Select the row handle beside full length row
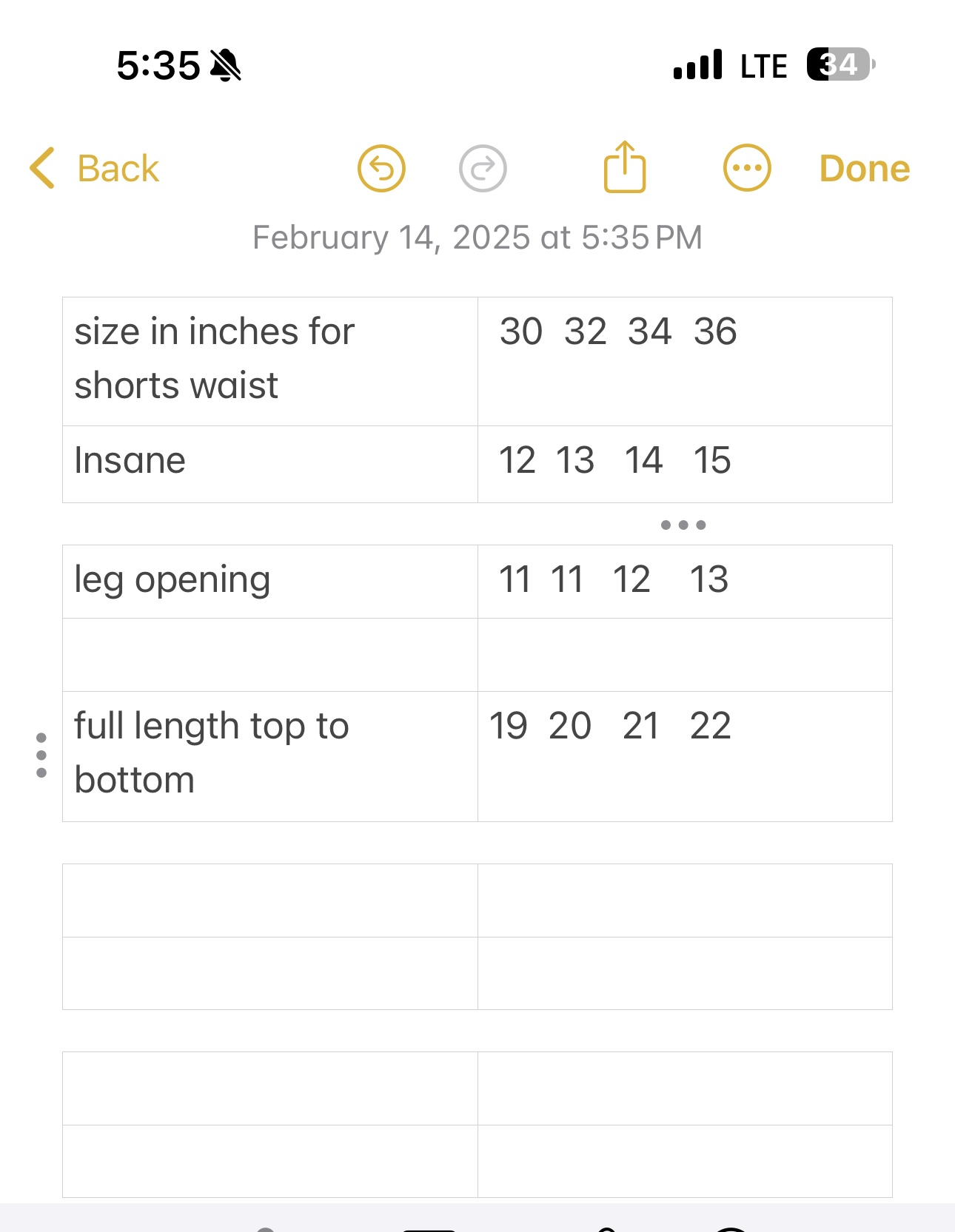Screen dimensions: 955x1232 41,755
